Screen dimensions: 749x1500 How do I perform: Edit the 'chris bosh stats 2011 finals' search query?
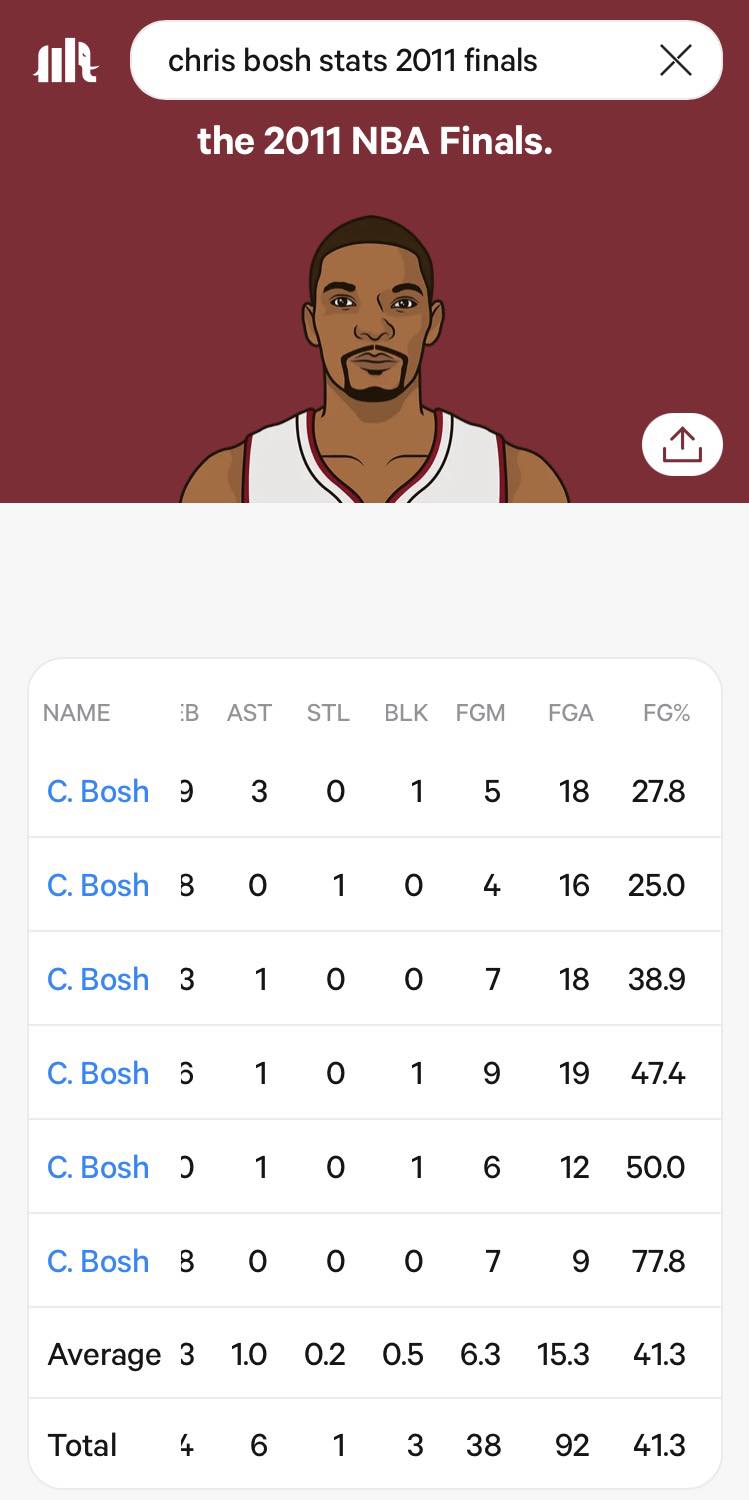pyautogui.click(x=353, y=61)
